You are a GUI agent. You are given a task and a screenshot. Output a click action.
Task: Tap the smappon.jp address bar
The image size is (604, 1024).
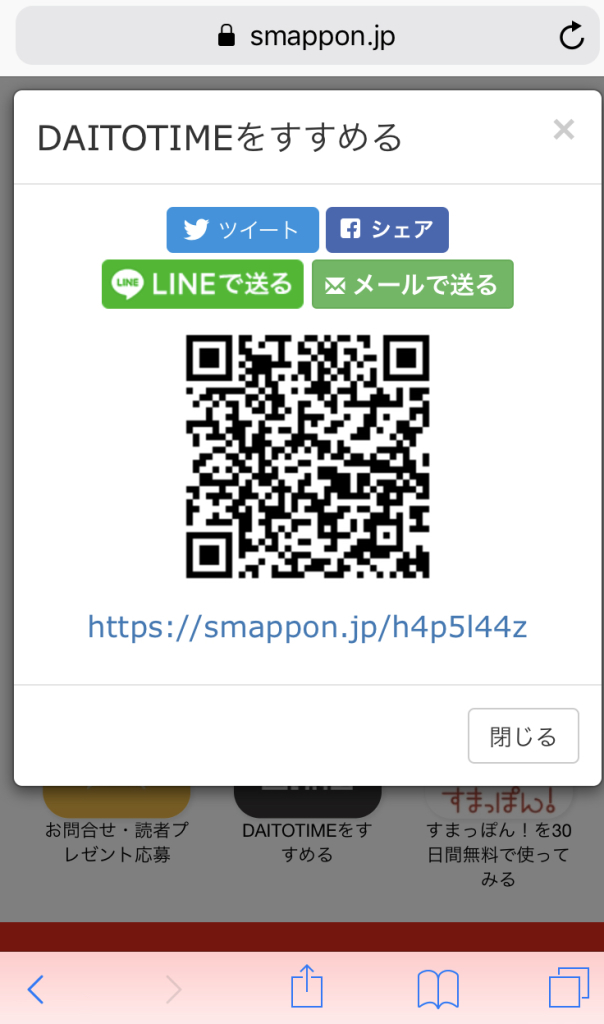(300, 38)
